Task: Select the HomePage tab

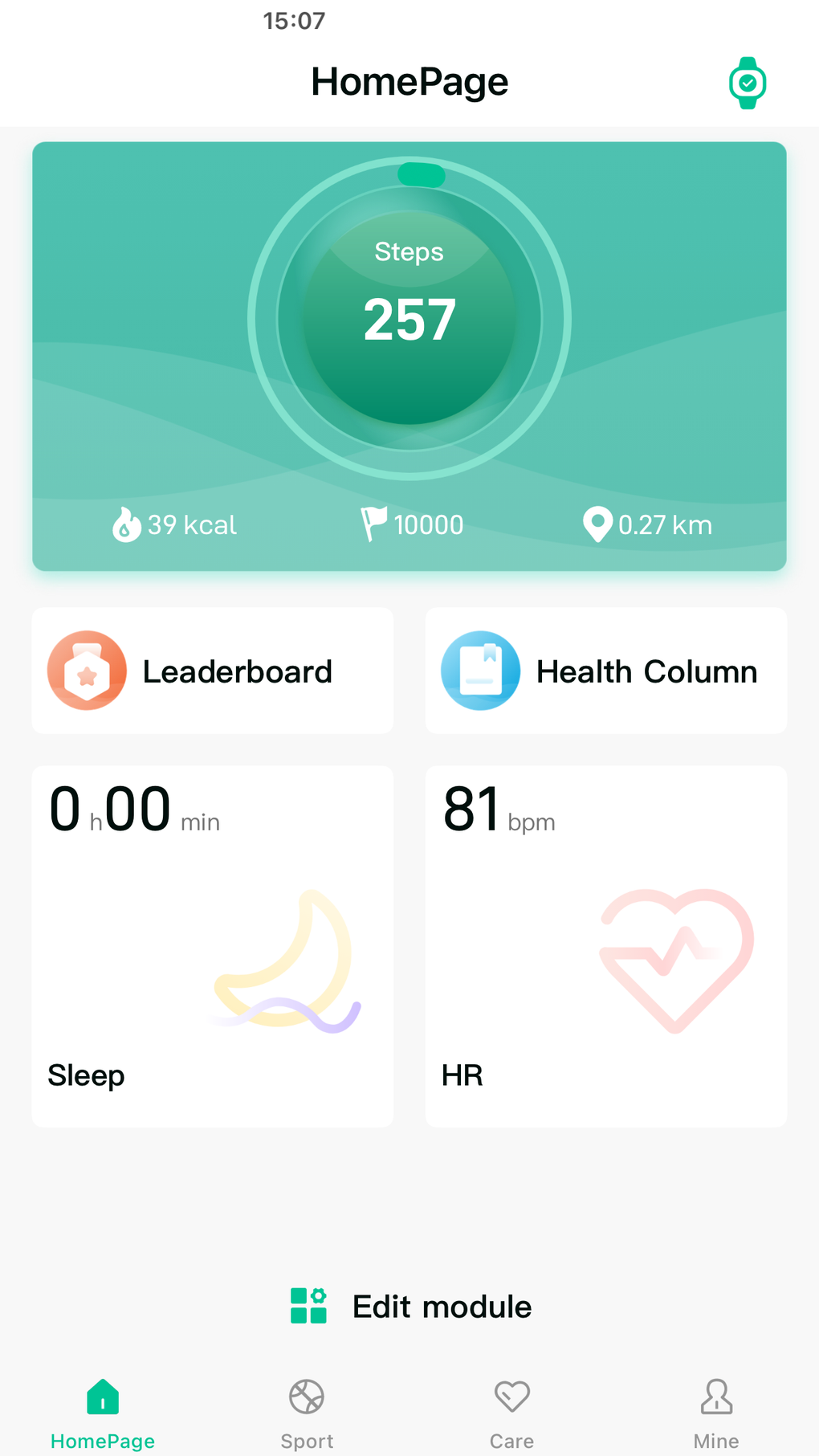Action: (x=102, y=1409)
